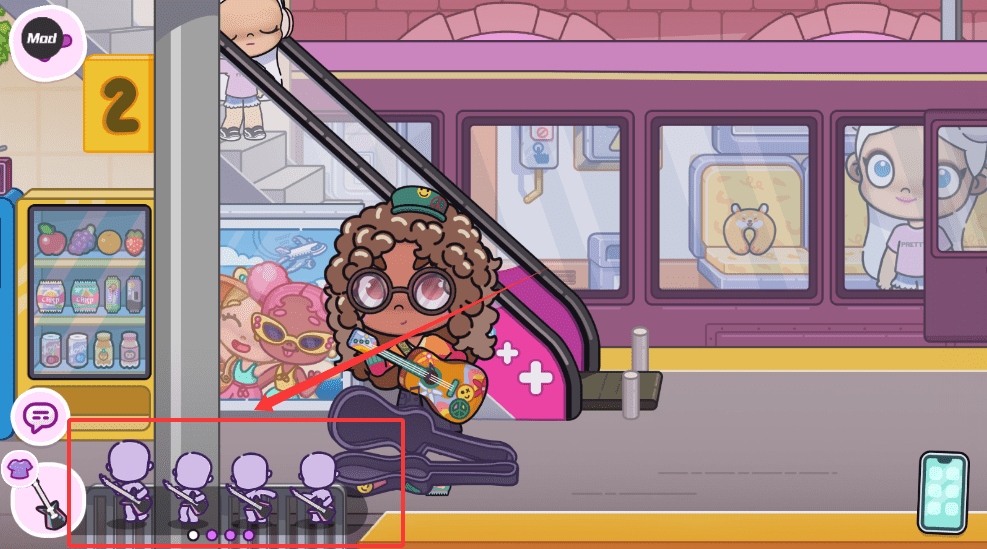
Task: Open the purple shirt outfit badge
Action: click(x=20, y=466)
